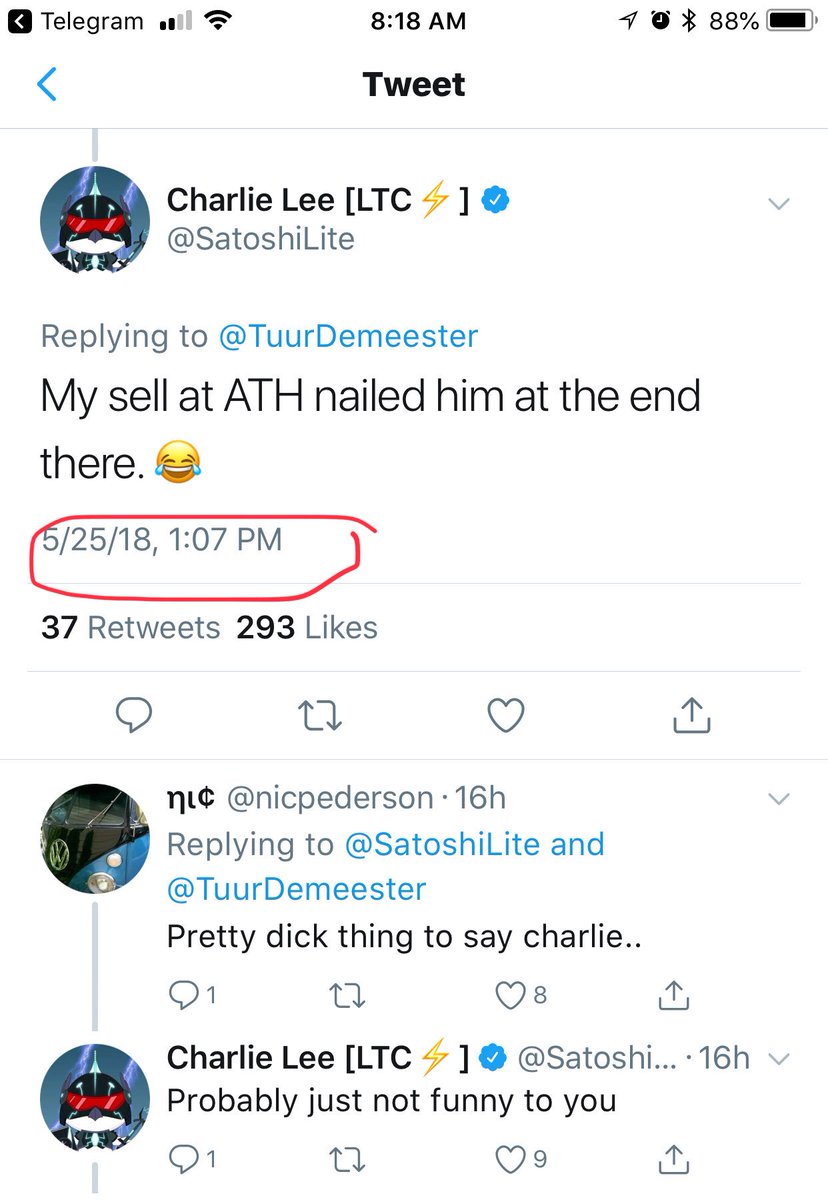Share Charlie Lee's main tweet

tap(692, 714)
